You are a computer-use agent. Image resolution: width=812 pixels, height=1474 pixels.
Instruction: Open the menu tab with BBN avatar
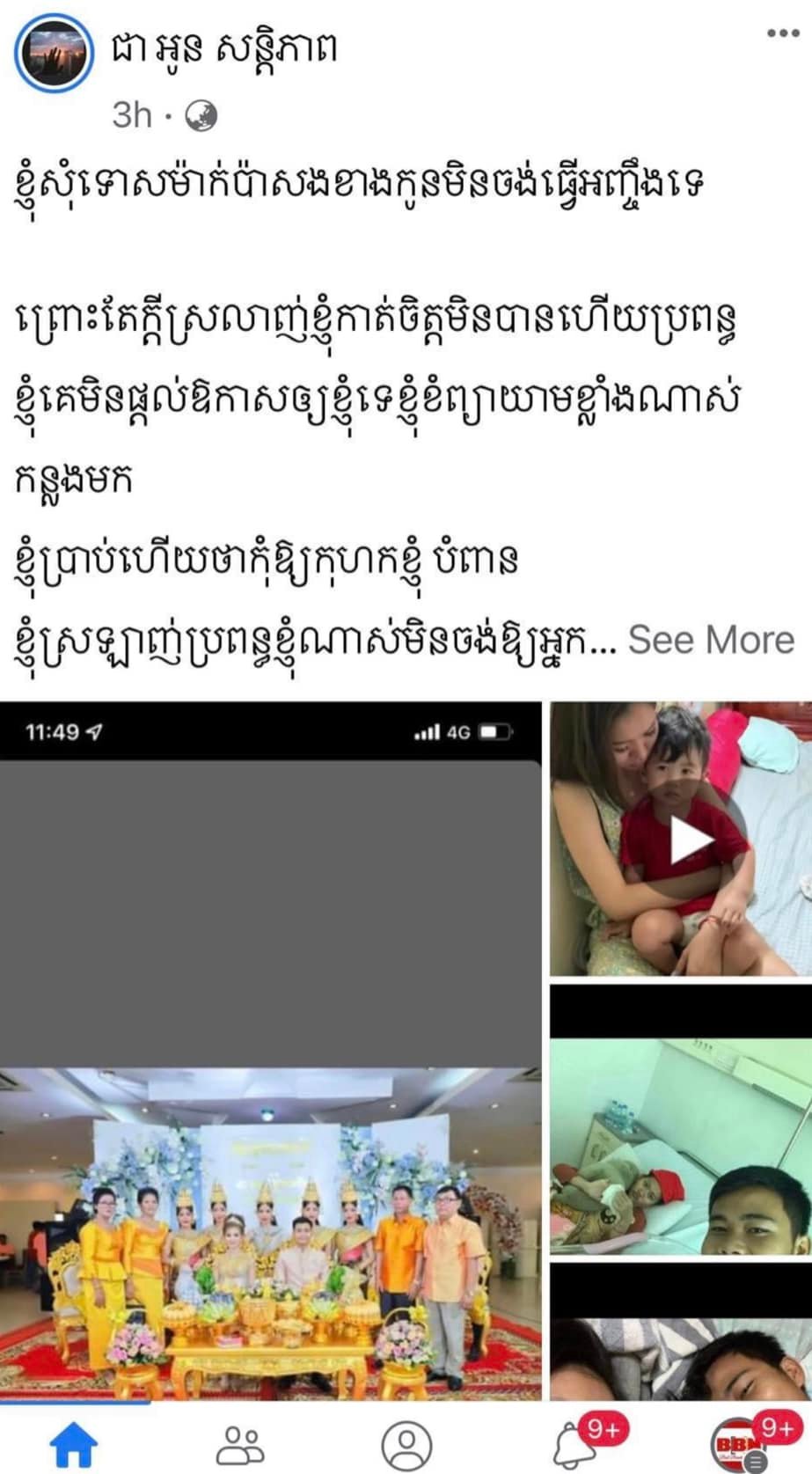[737, 1444]
